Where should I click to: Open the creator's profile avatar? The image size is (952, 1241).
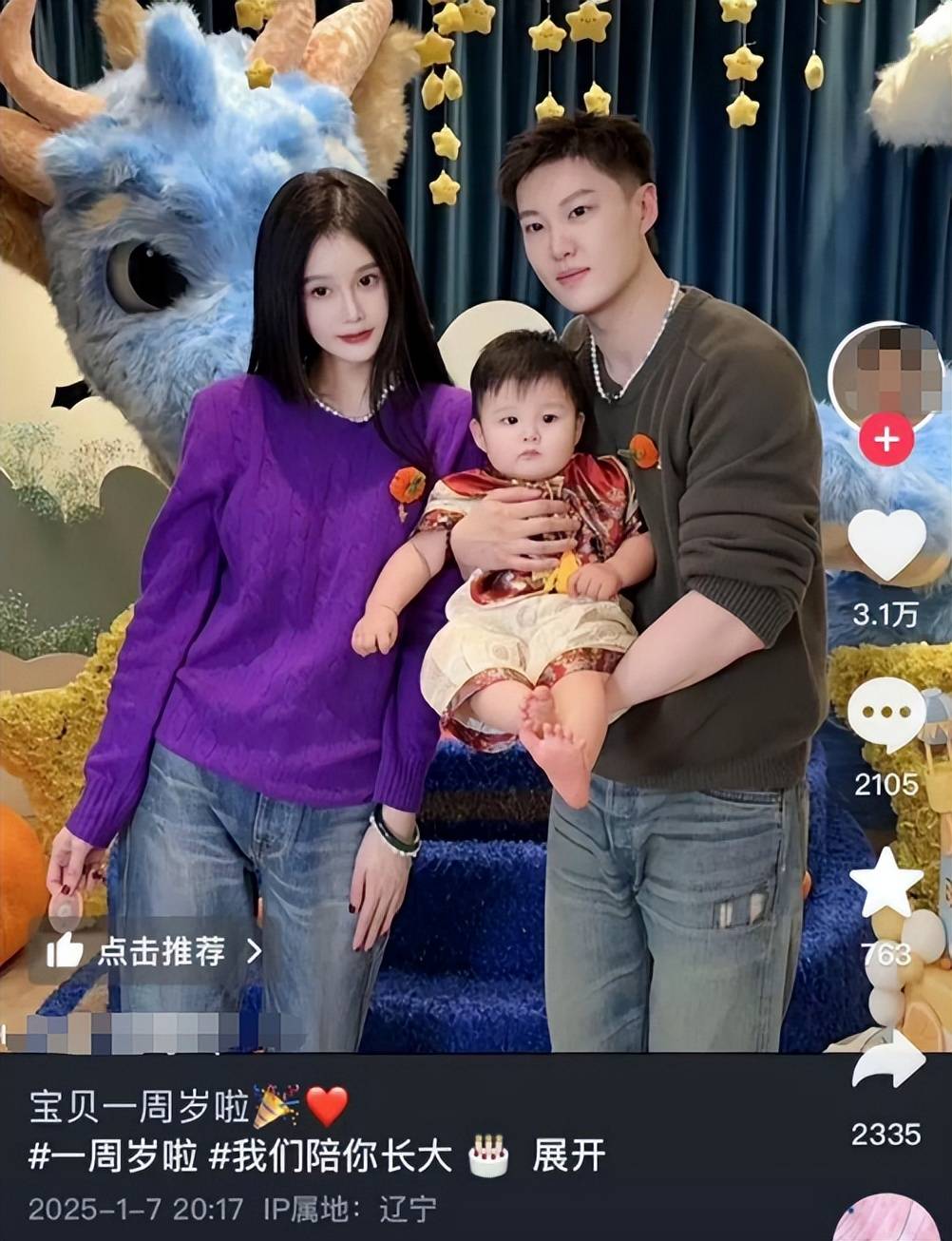(885, 375)
